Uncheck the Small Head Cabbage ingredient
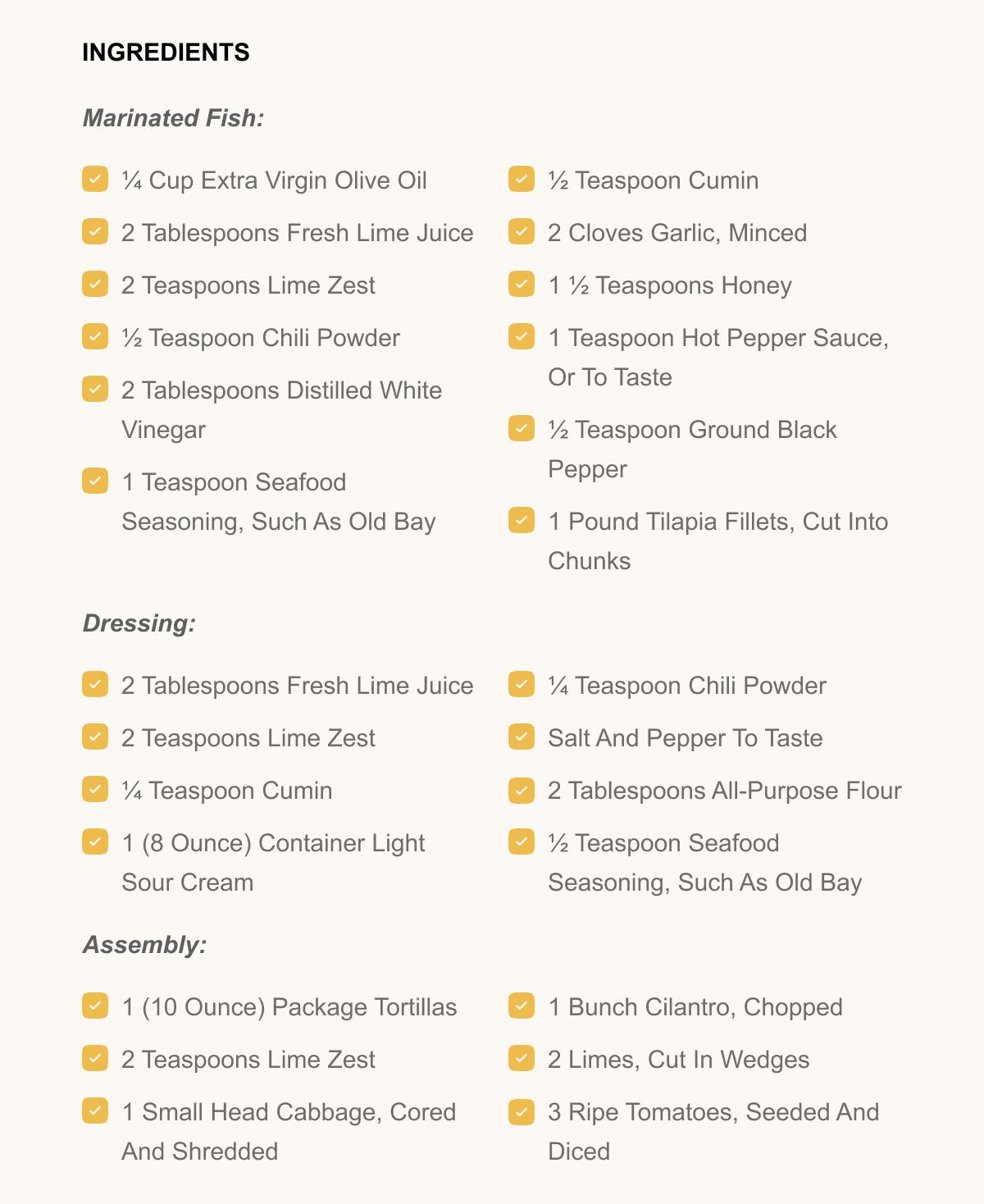The height and width of the screenshot is (1204, 984). [x=95, y=1111]
